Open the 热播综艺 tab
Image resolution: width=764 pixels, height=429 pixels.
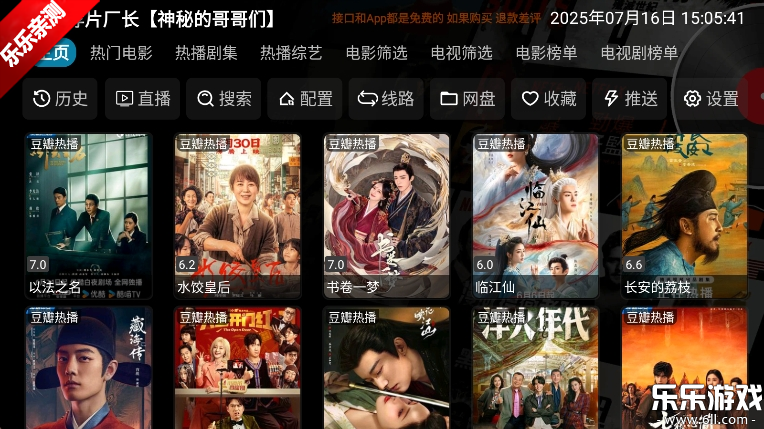pos(291,53)
